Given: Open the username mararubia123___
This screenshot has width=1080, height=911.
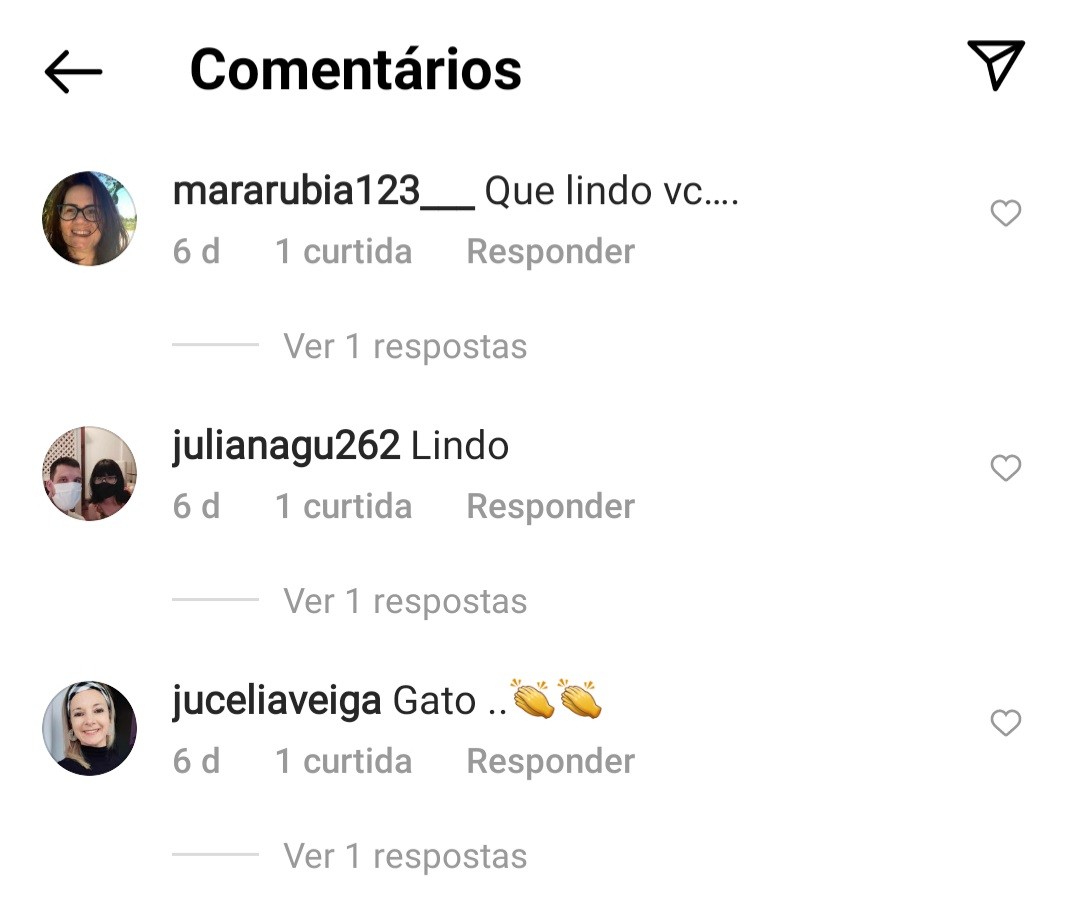Looking at the screenshot, I should [x=323, y=191].
